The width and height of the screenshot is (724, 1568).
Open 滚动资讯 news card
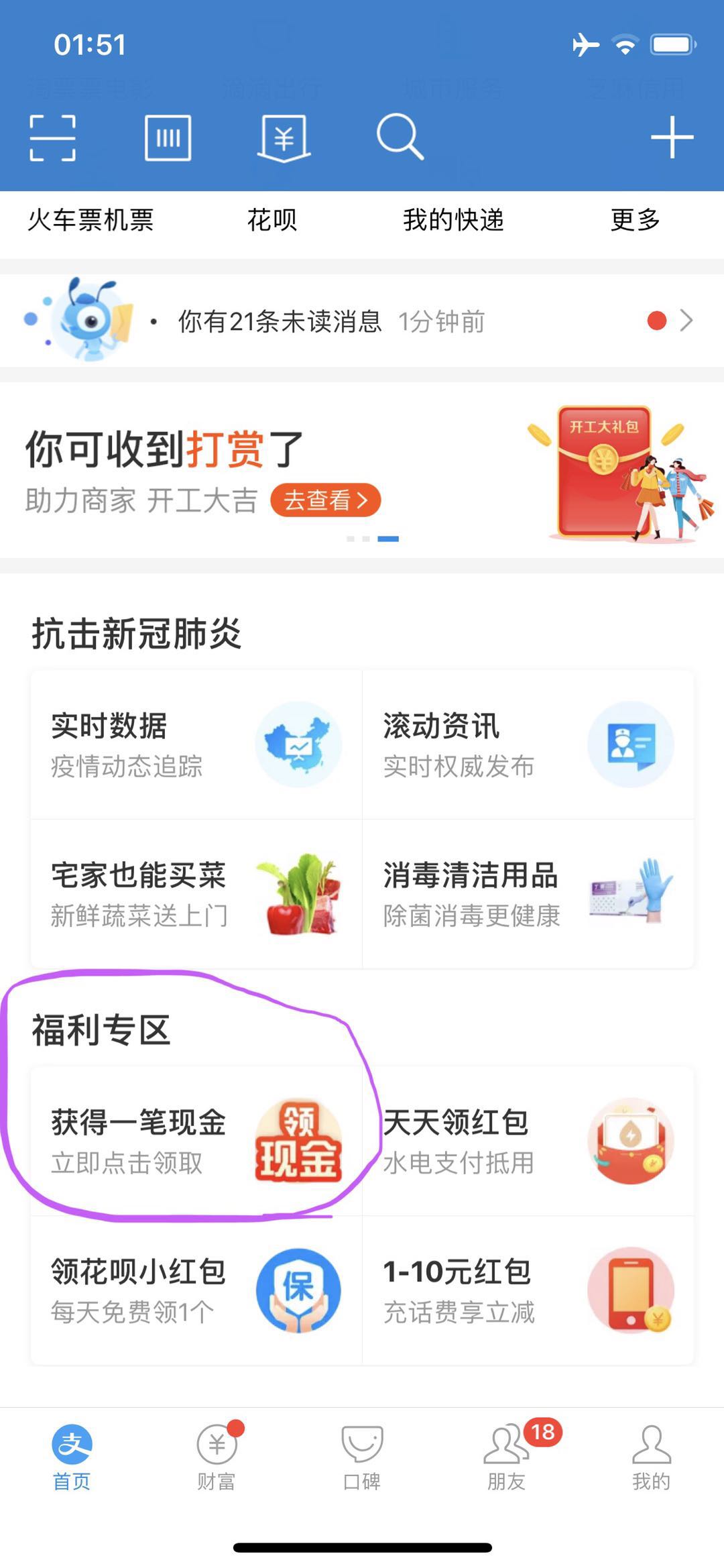(x=528, y=744)
